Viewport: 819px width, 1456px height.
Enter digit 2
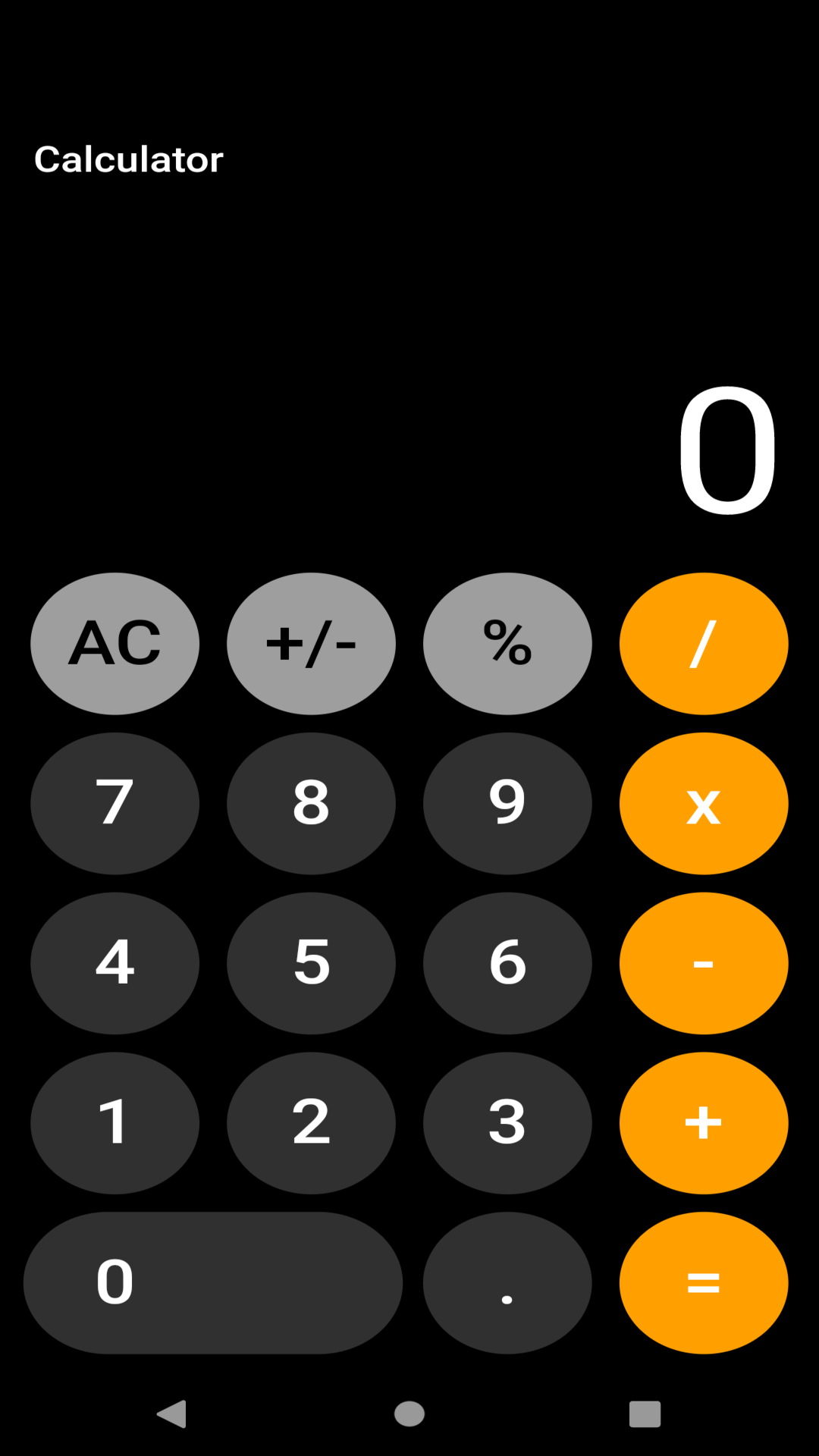click(311, 1123)
